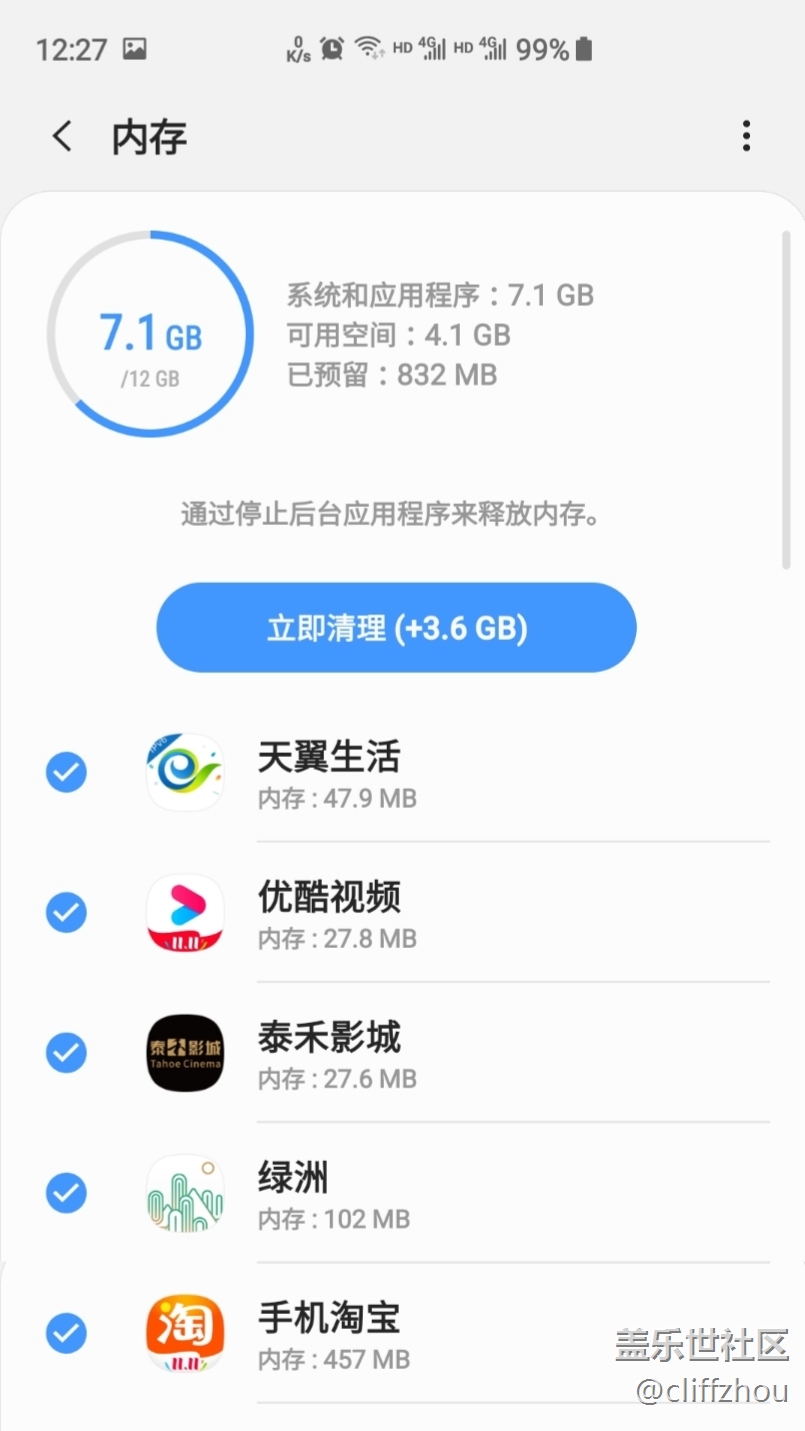This screenshot has height=1431, width=805.
Task: Deselect 优酷视频 from the cleanup list
Action: click(67, 912)
